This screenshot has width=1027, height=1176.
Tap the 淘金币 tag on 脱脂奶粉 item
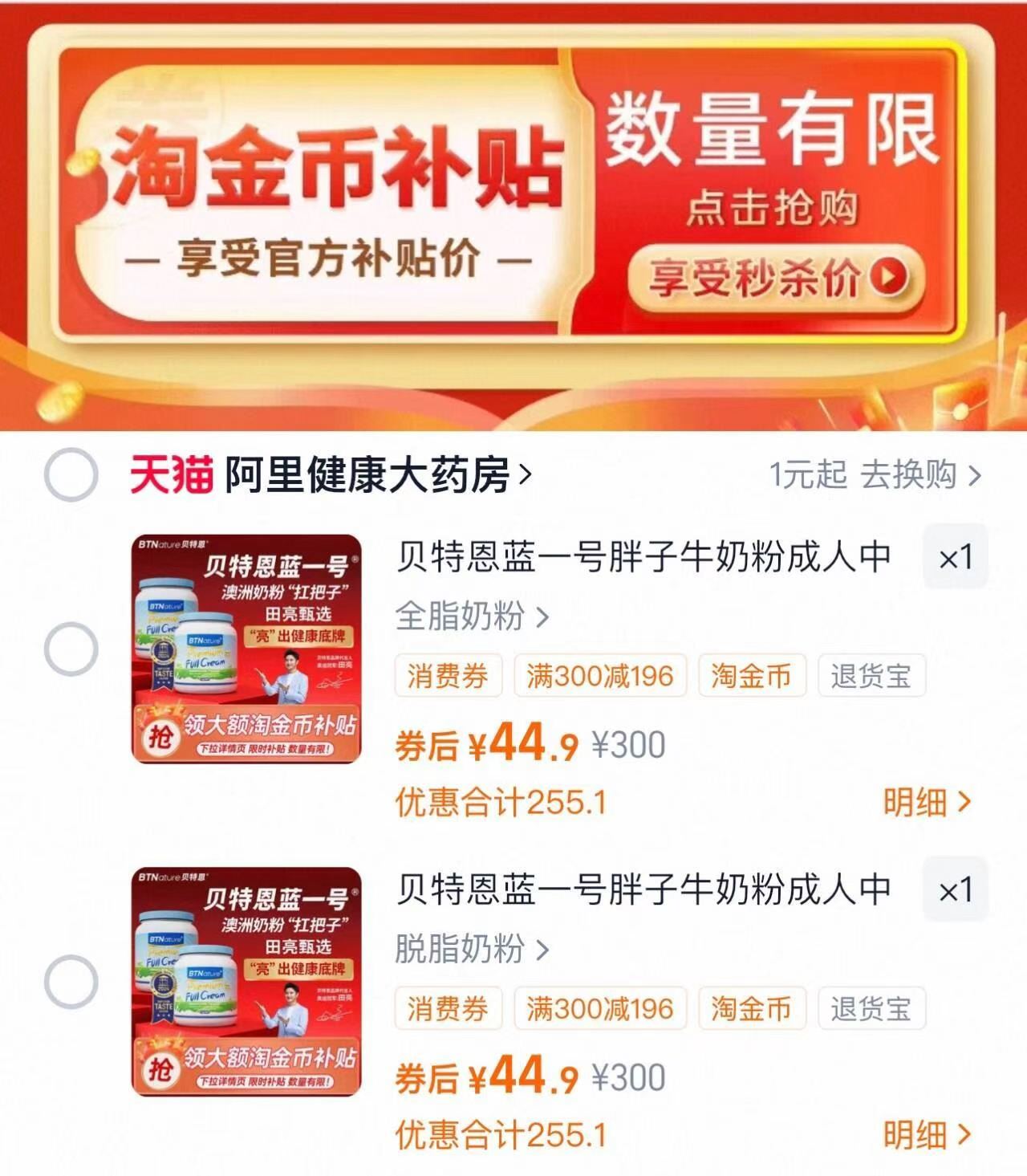(753, 1008)
